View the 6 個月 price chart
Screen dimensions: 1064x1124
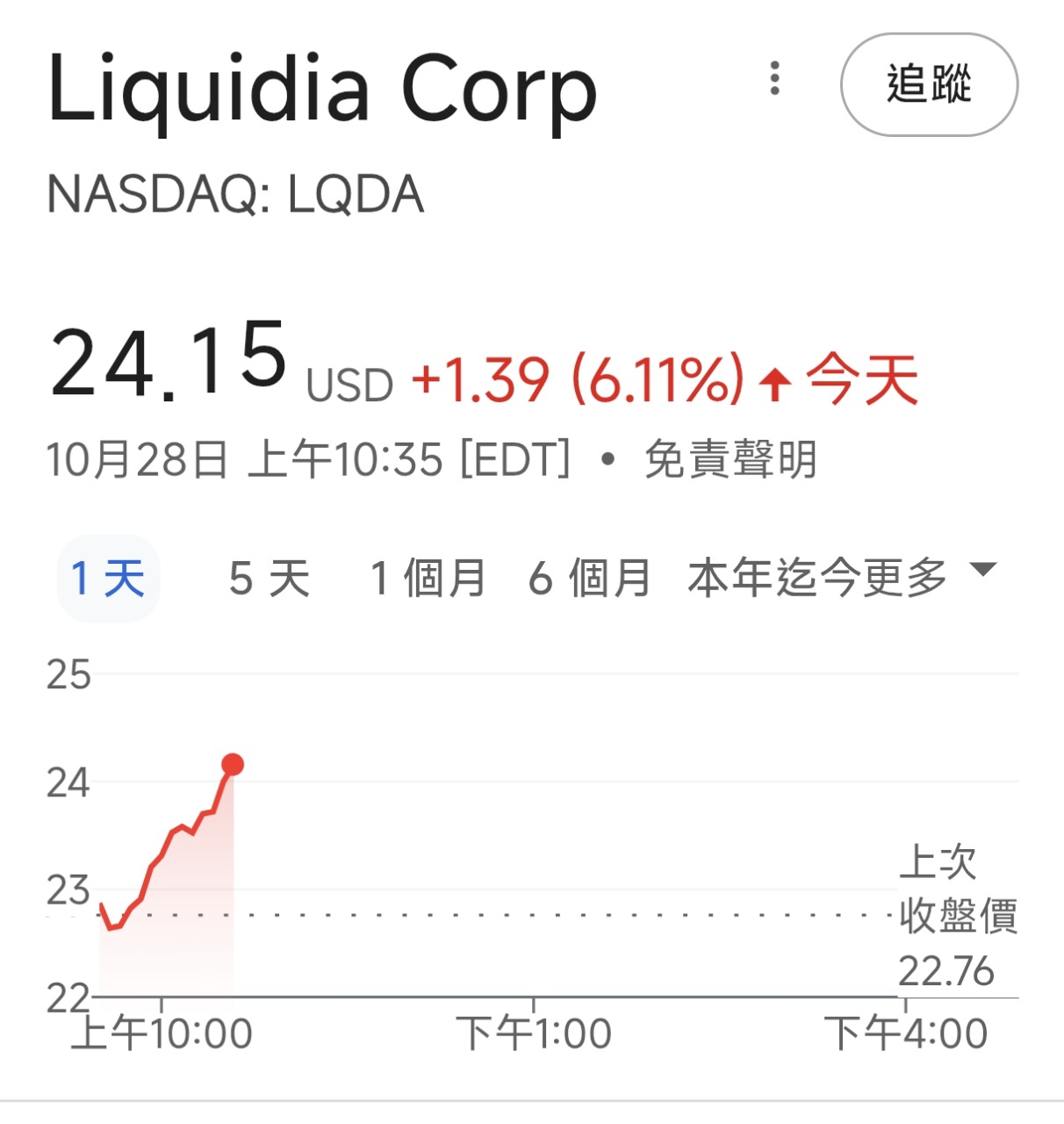pyautogui.click(x=589, y=579)
